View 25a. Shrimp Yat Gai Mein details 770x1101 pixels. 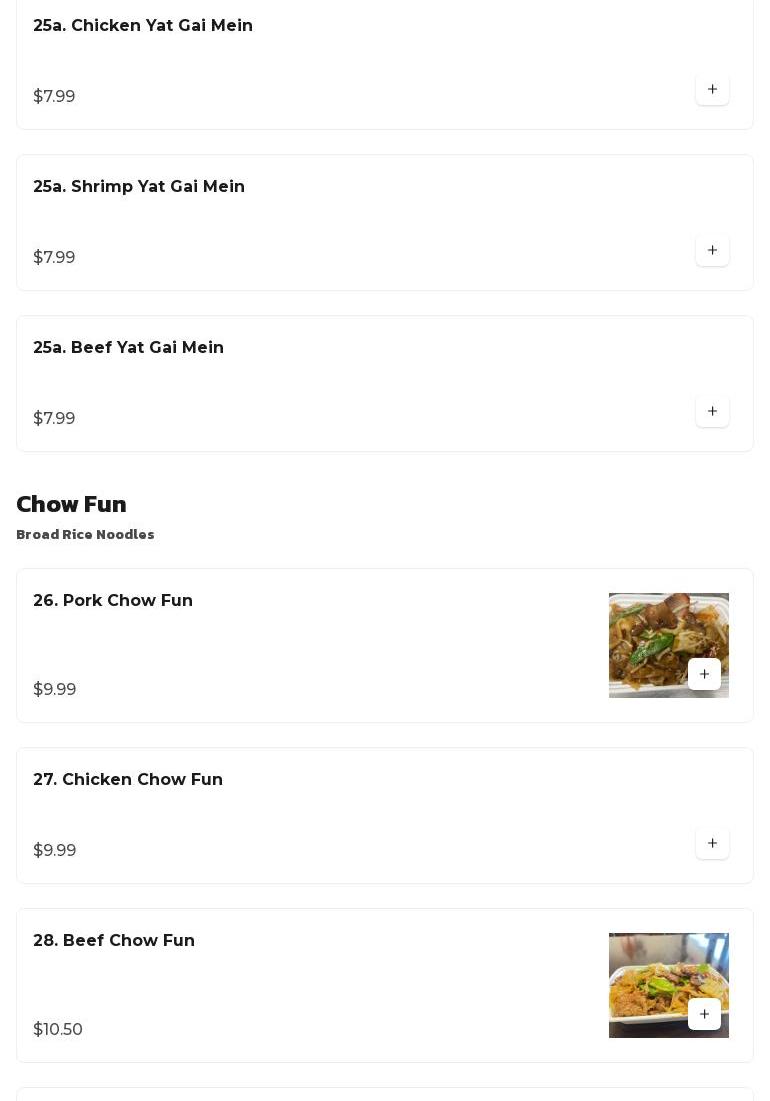pos(139,187)
